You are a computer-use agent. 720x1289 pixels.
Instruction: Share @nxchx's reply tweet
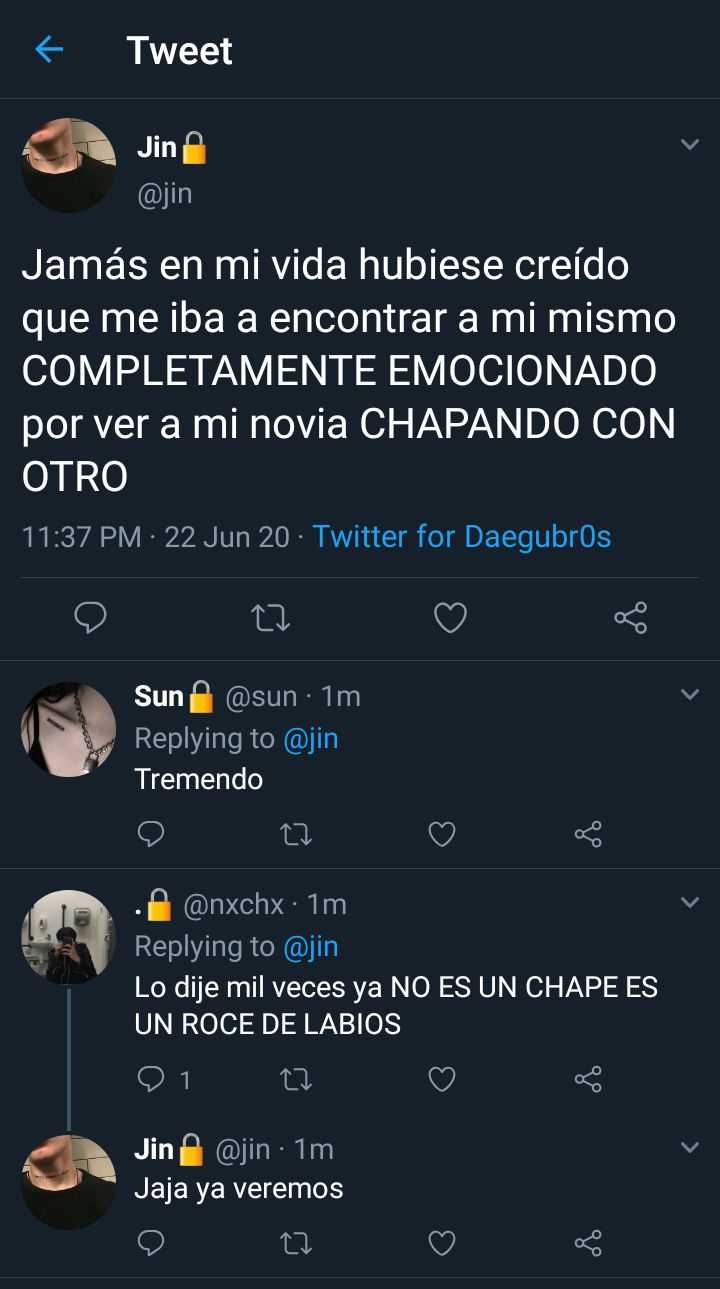(x=588, y=1079)
